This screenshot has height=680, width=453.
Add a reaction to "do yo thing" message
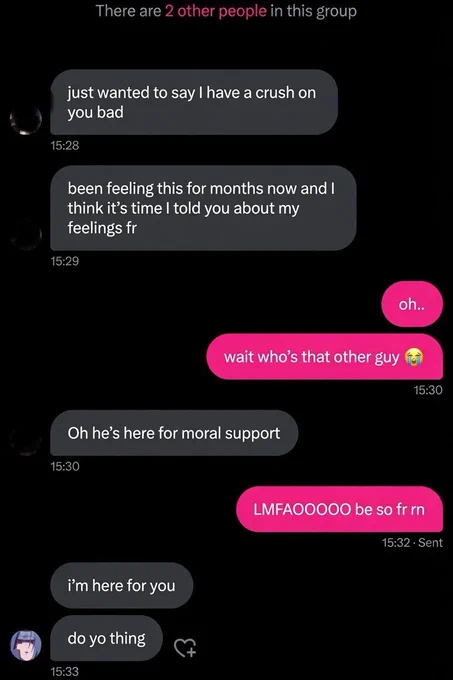pos(185,647)
